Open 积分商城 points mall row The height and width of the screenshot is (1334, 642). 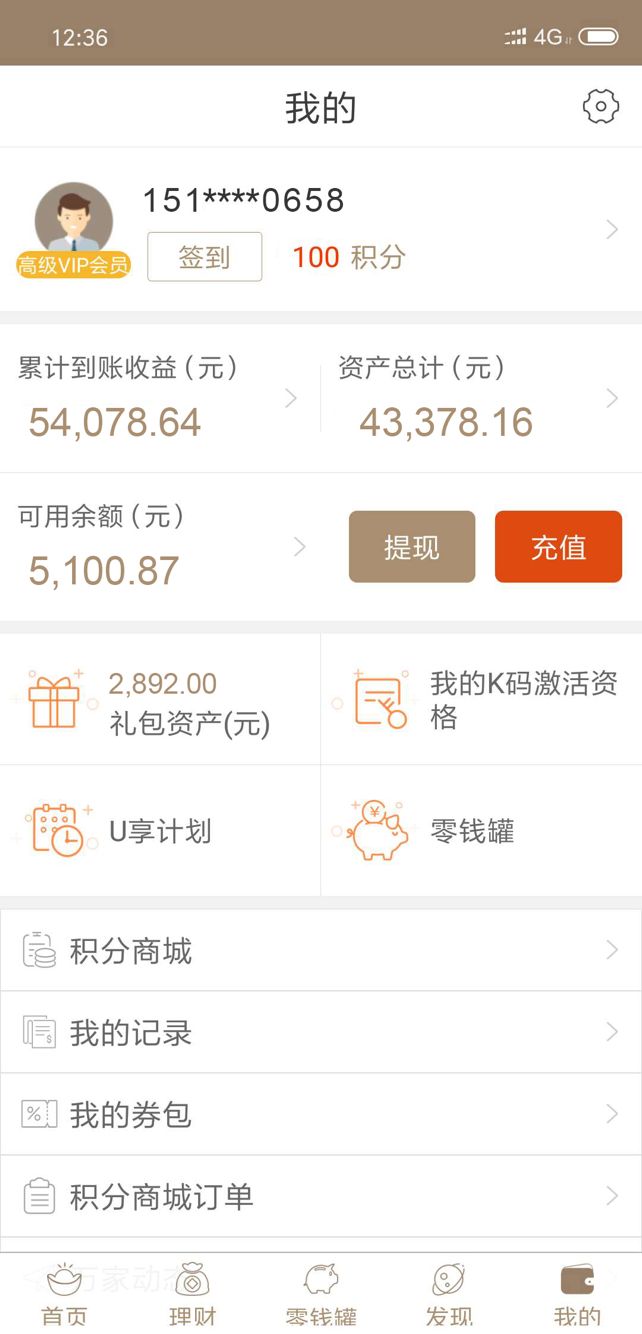(321, 950)
